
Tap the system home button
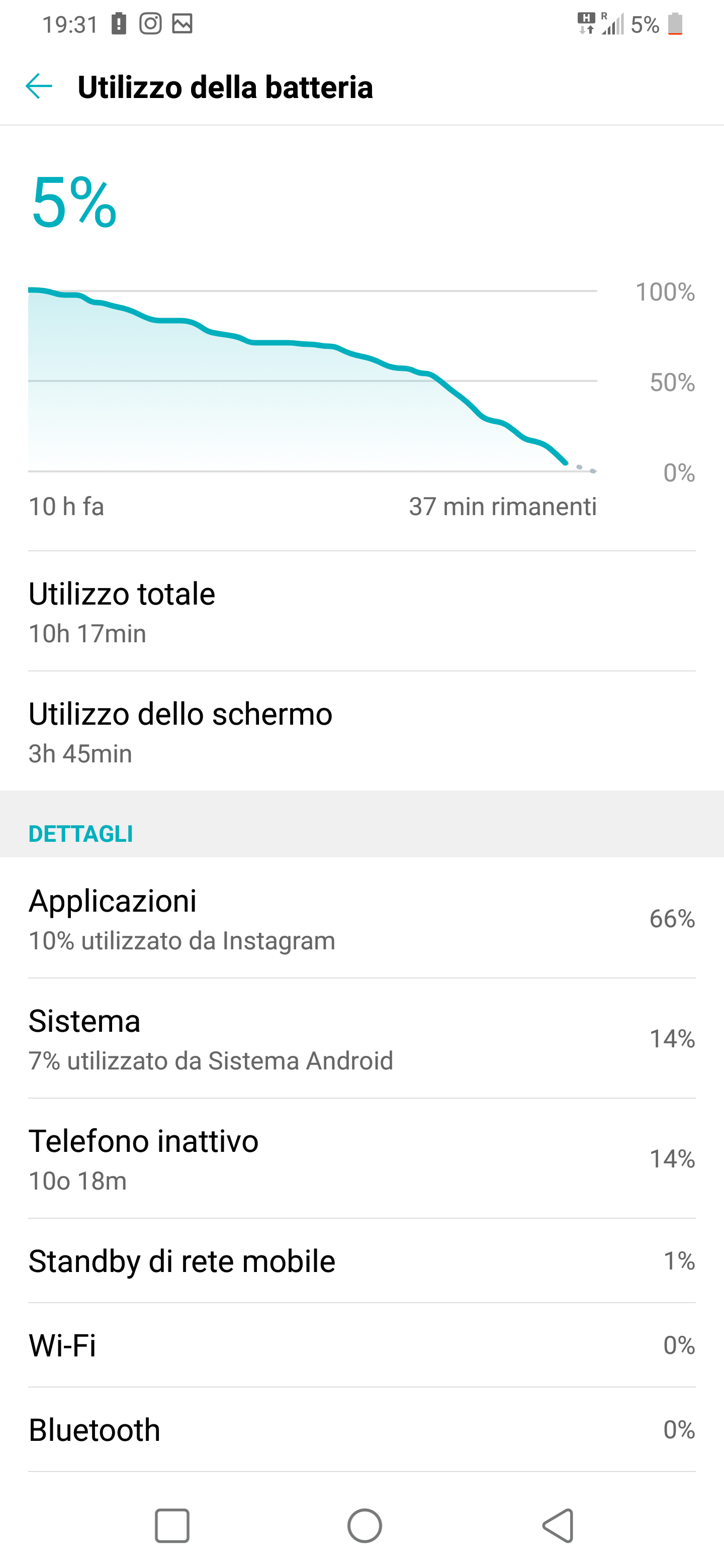[365, 1526]
